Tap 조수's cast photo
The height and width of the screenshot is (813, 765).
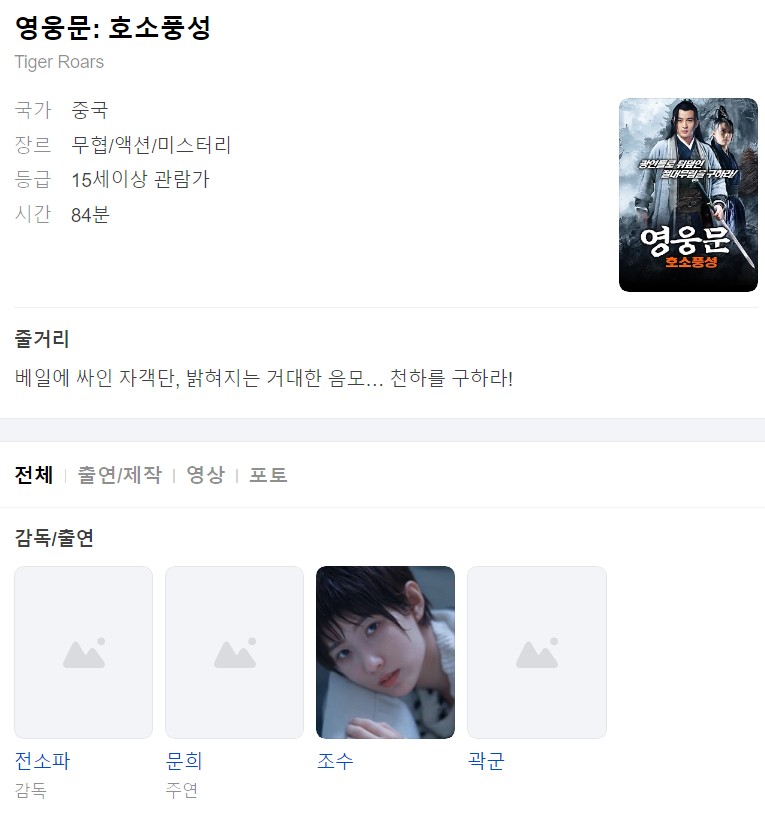(x=385, y=652)
